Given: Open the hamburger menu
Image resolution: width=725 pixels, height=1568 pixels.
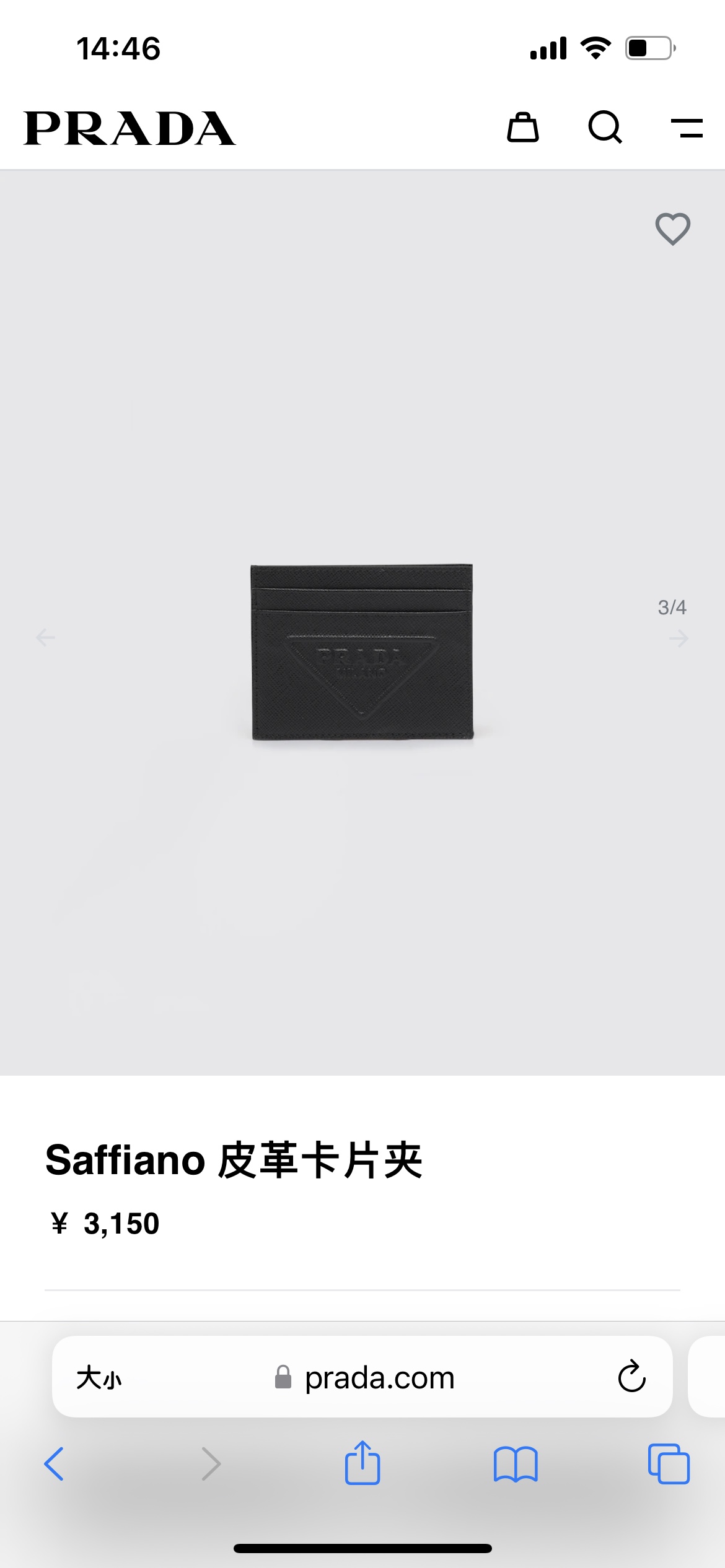Looking at the screenshot, I should [x=687, y=128].
